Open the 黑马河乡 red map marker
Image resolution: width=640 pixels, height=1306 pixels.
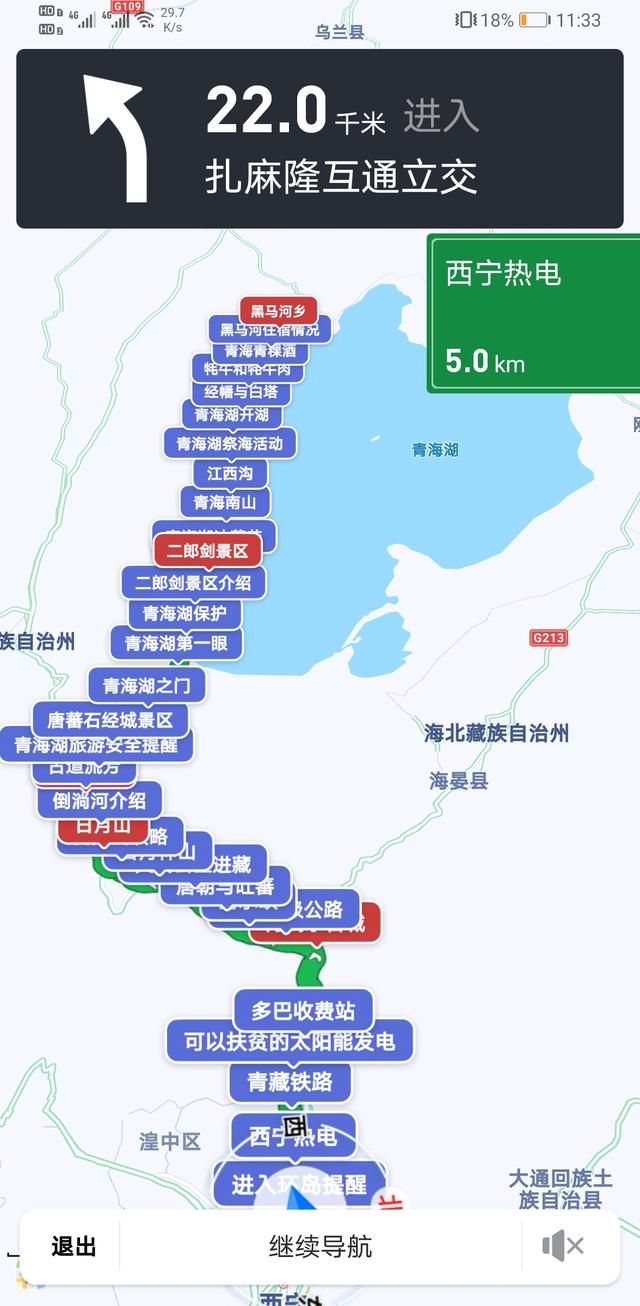(278, 310)
